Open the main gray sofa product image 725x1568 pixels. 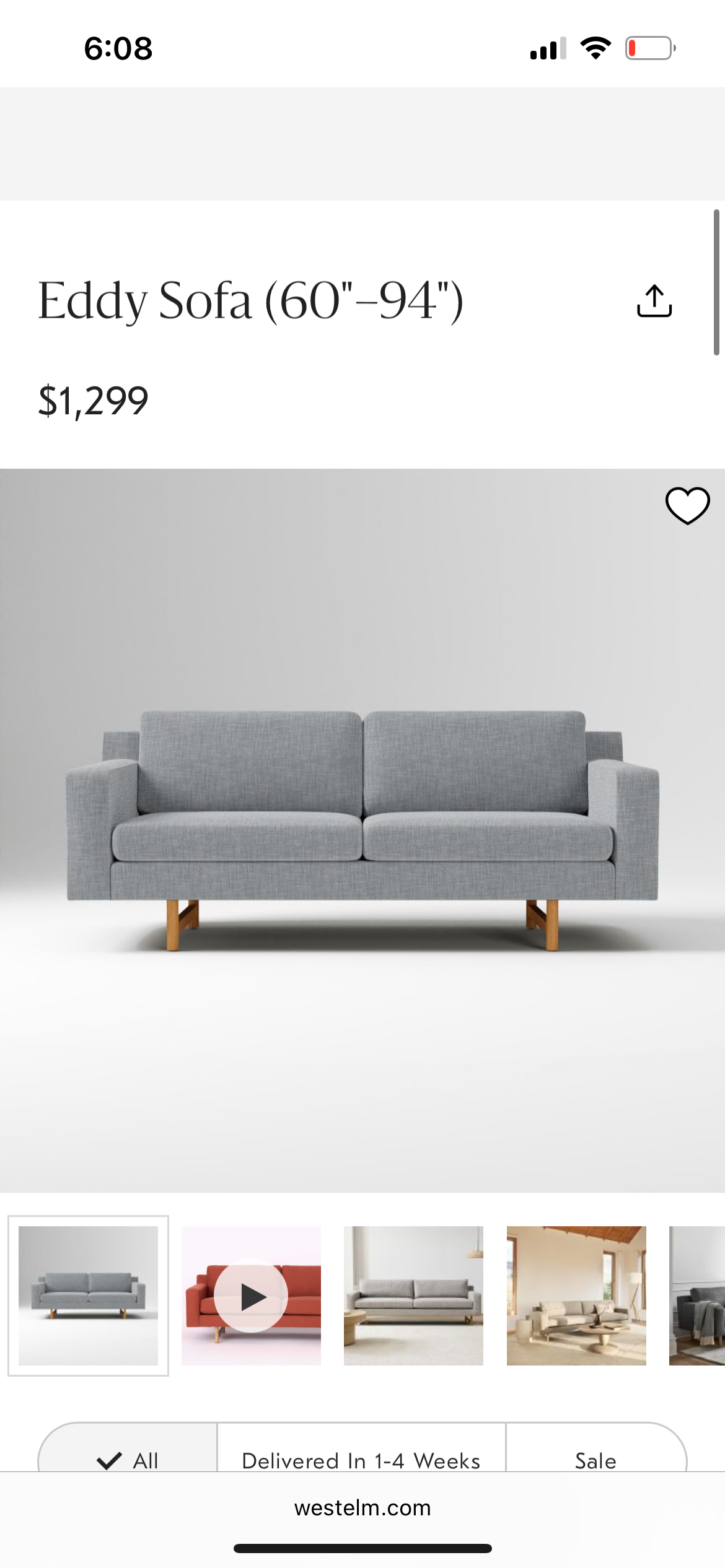tap(362, 830)
